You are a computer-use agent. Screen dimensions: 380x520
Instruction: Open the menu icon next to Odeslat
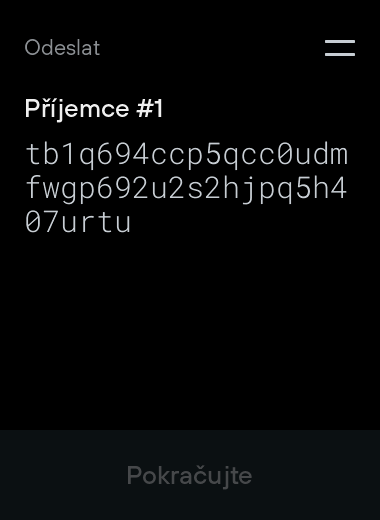(340, 48)
